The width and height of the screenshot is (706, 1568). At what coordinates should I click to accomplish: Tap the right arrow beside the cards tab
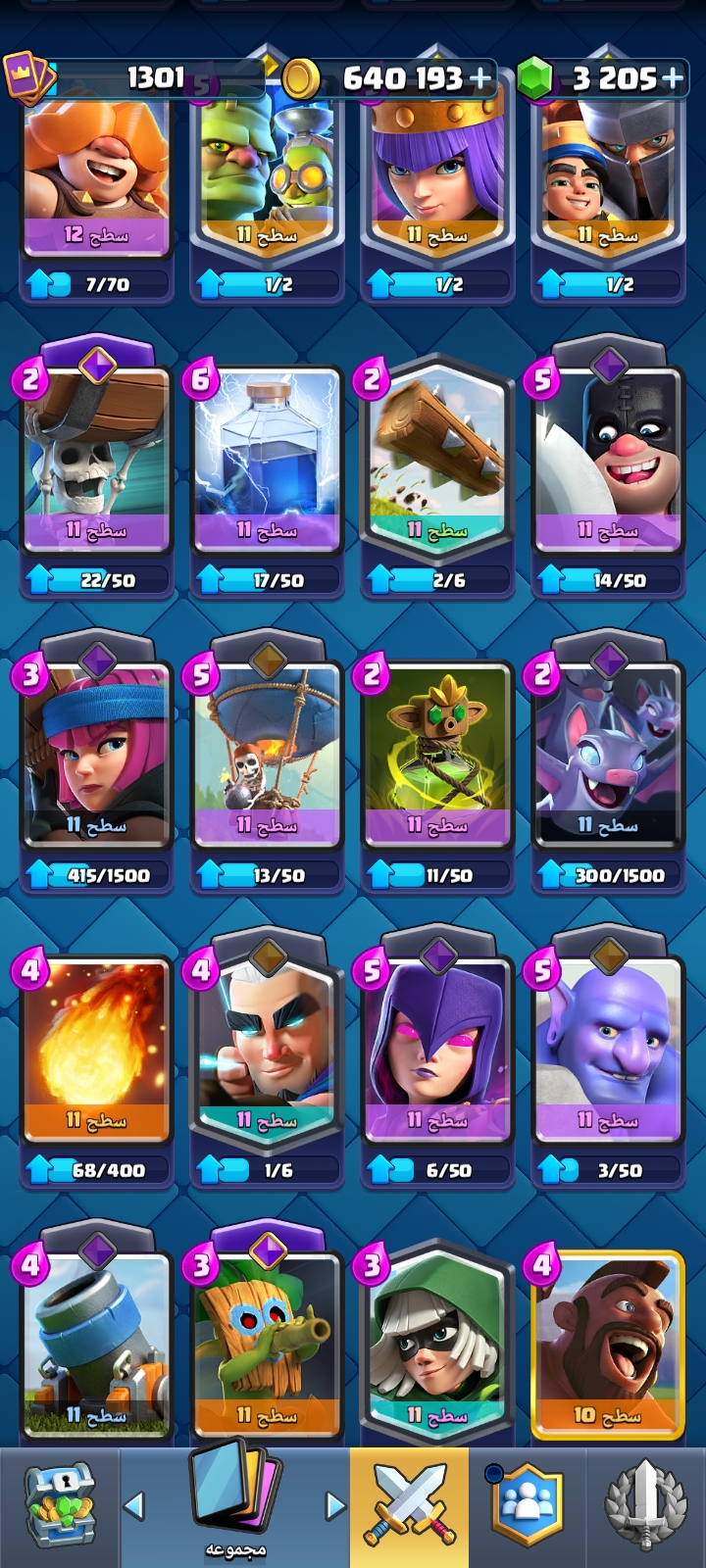click(335, 1505)
